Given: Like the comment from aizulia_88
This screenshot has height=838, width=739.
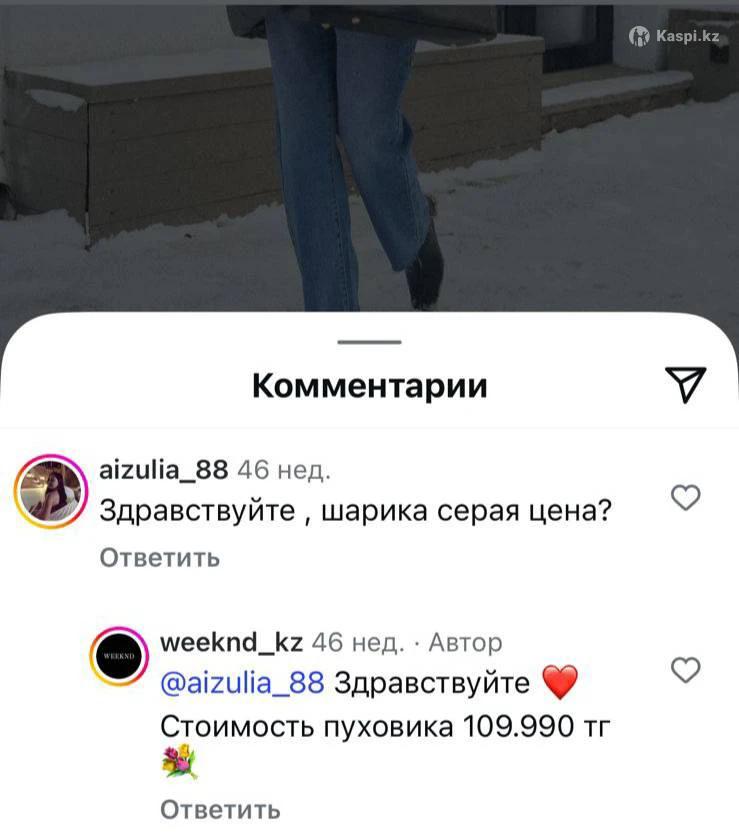Looking at the screenshot, I should [x=685, y=497].
